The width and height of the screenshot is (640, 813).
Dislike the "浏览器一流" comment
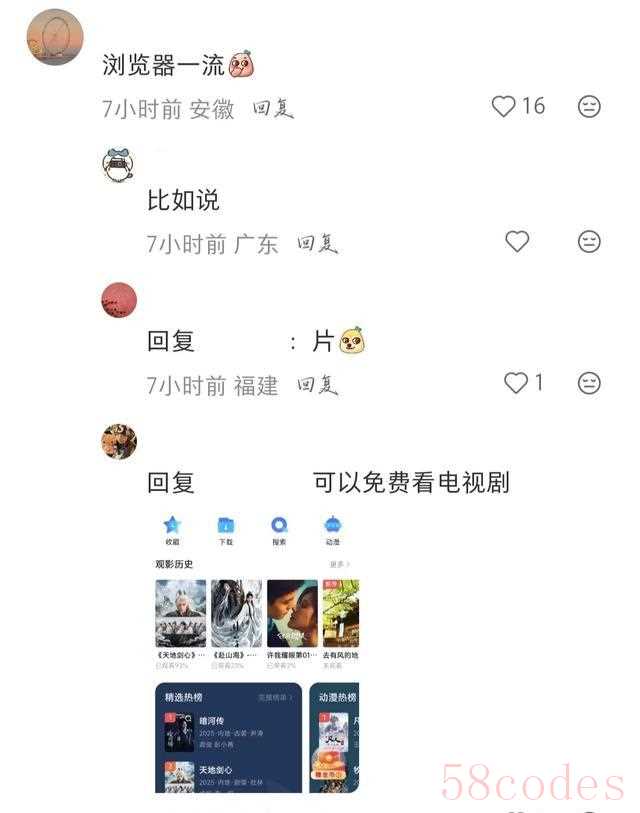pyautogui.click(x=589, y=106)
